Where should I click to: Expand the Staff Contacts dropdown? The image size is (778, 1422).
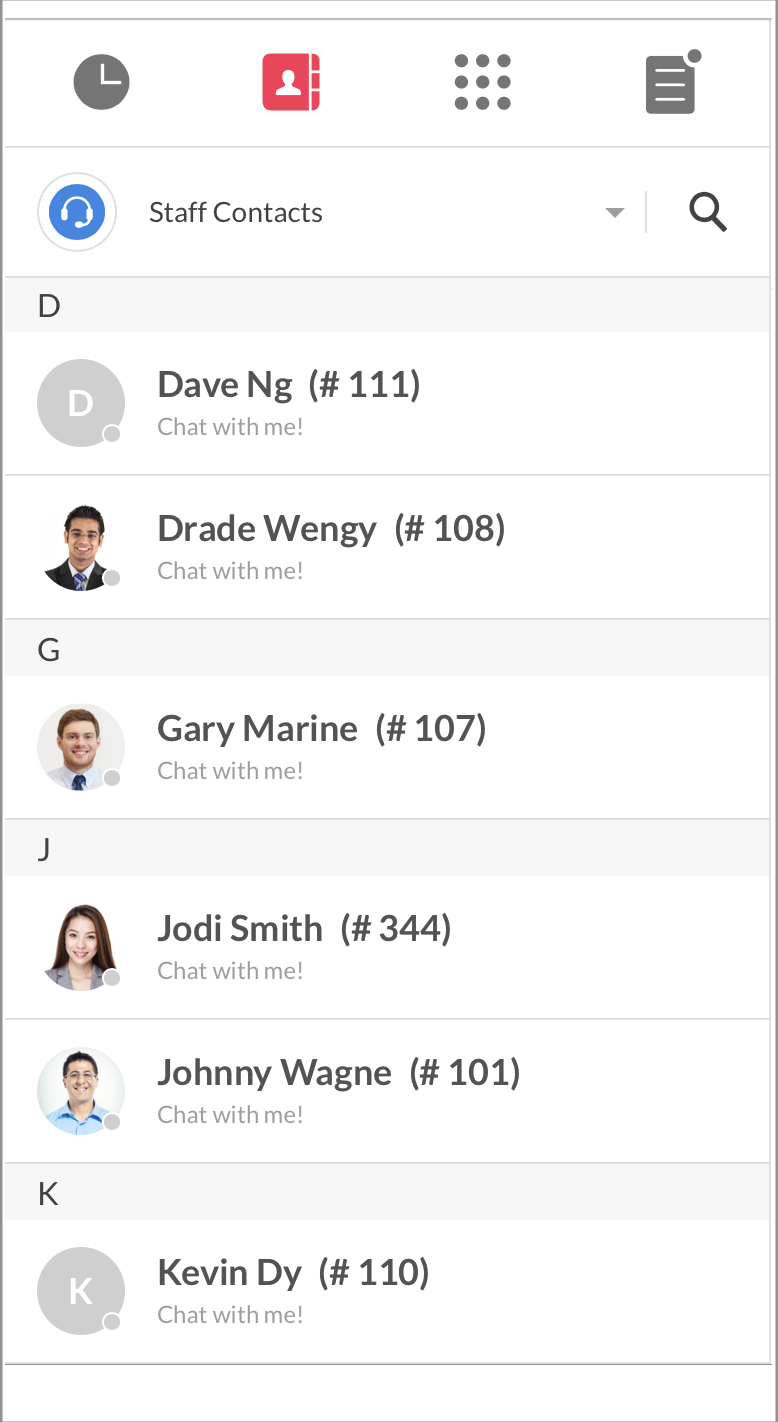(x=614, y=212)
